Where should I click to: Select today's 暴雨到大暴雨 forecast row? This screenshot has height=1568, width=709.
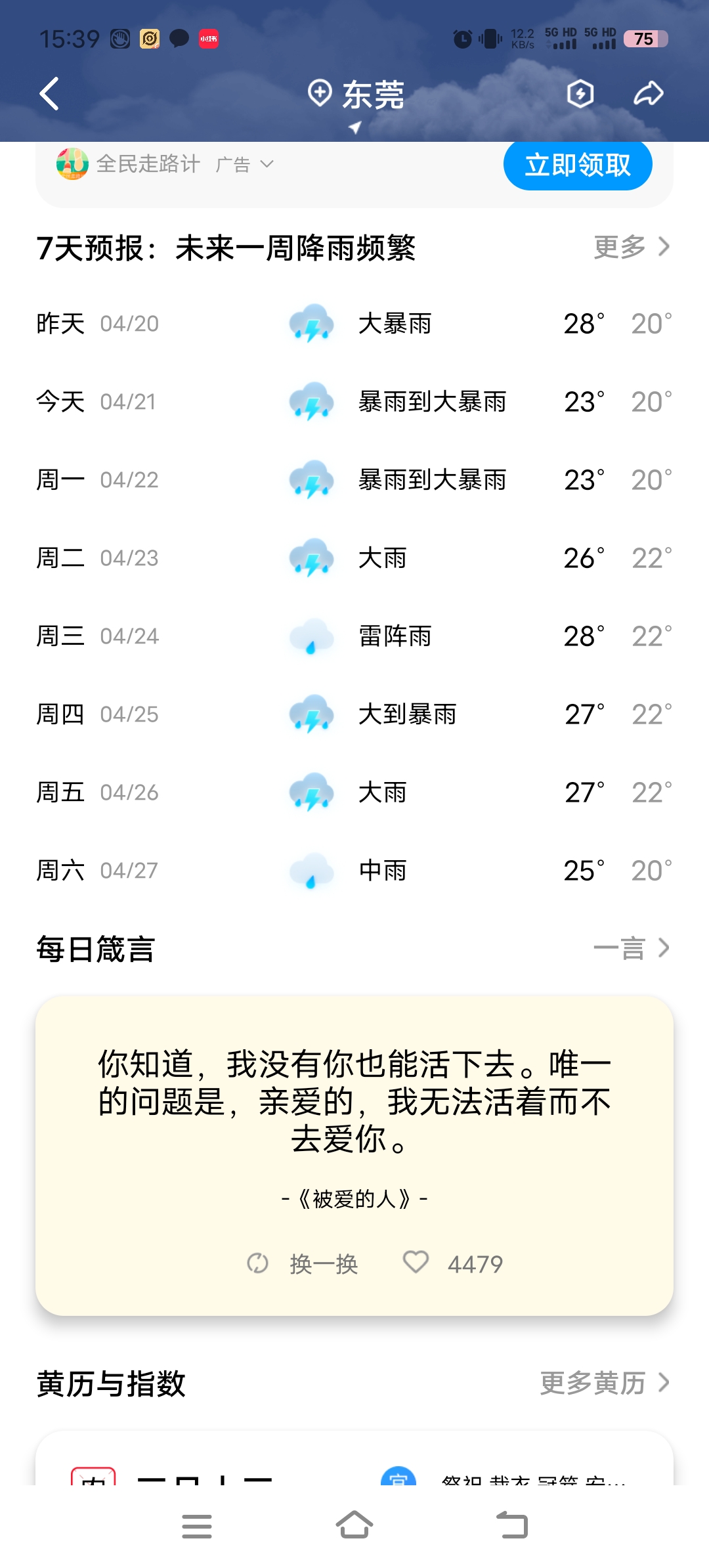[x=354, y=401]
